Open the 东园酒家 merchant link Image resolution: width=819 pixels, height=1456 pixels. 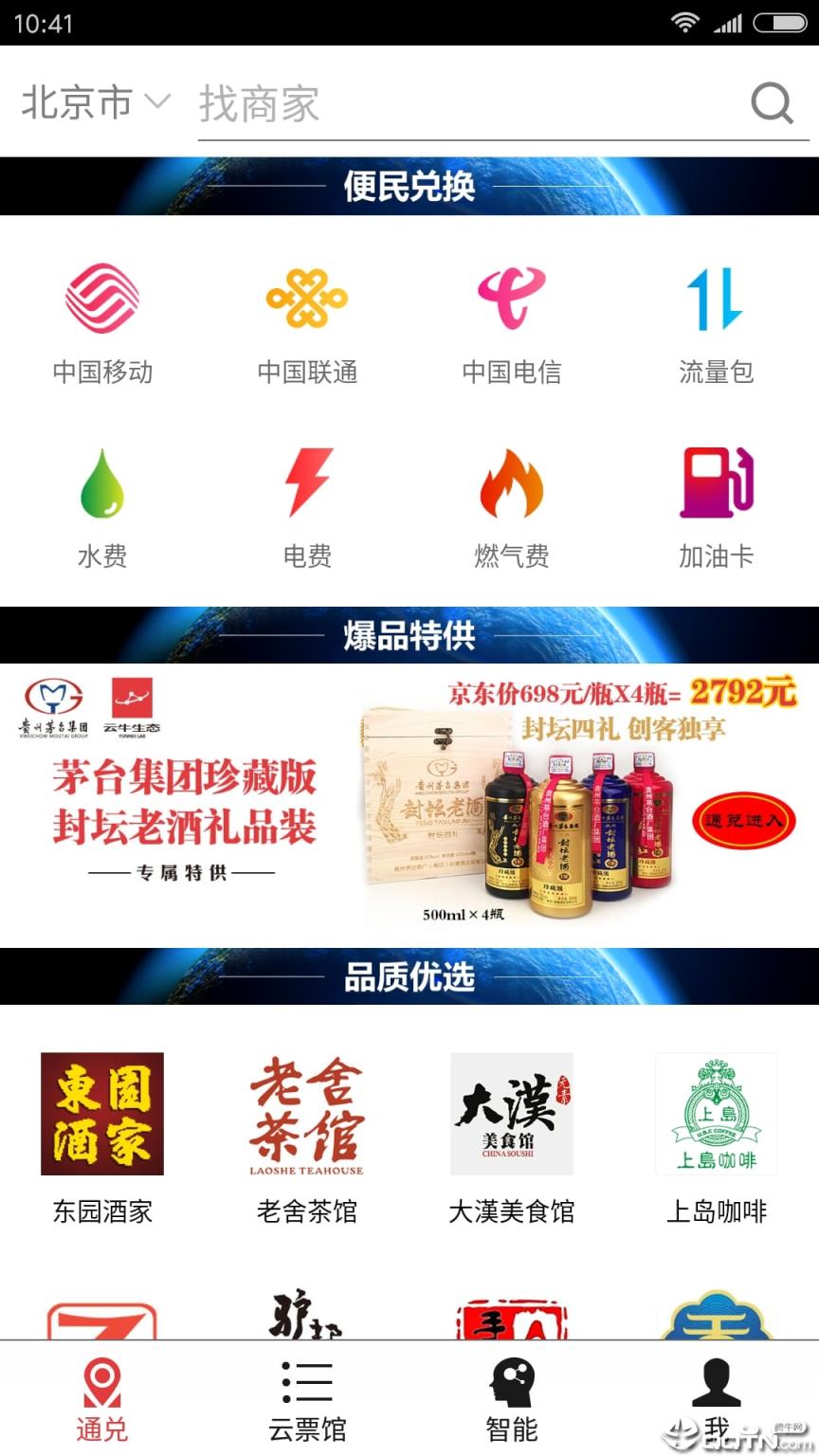pyautogui.click(x=101, y=1114)
